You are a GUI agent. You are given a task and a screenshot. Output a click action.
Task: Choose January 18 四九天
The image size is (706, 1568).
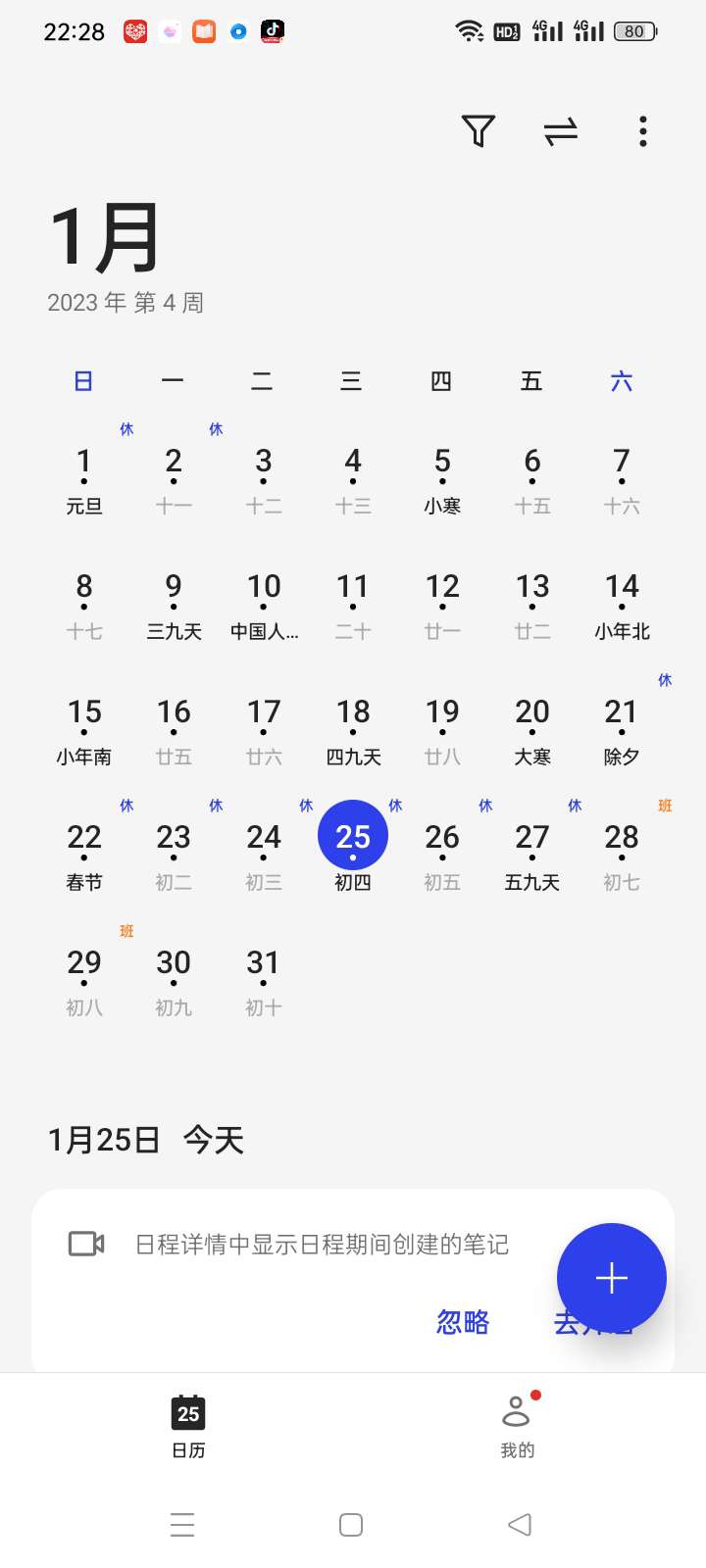click(x=353, y=729)
